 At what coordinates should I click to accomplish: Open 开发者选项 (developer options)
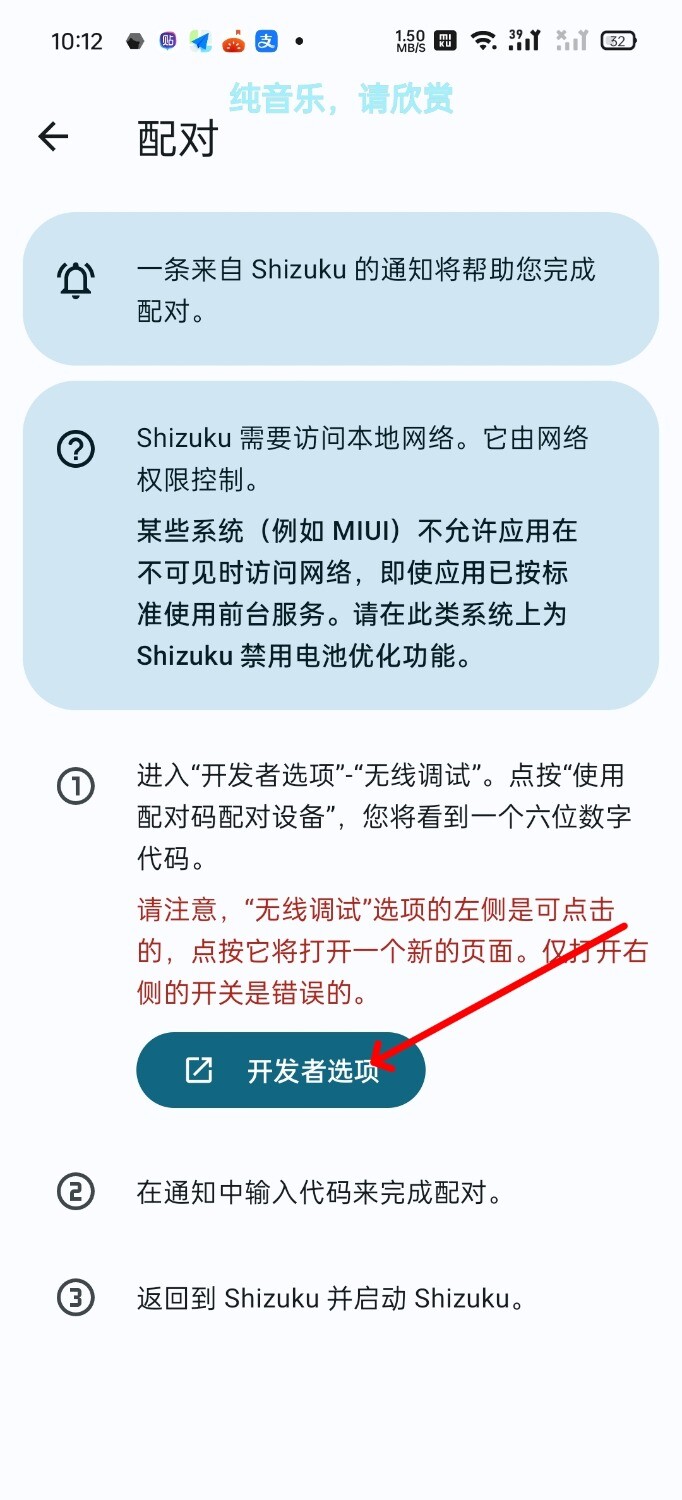click(x=281, y=1070)
